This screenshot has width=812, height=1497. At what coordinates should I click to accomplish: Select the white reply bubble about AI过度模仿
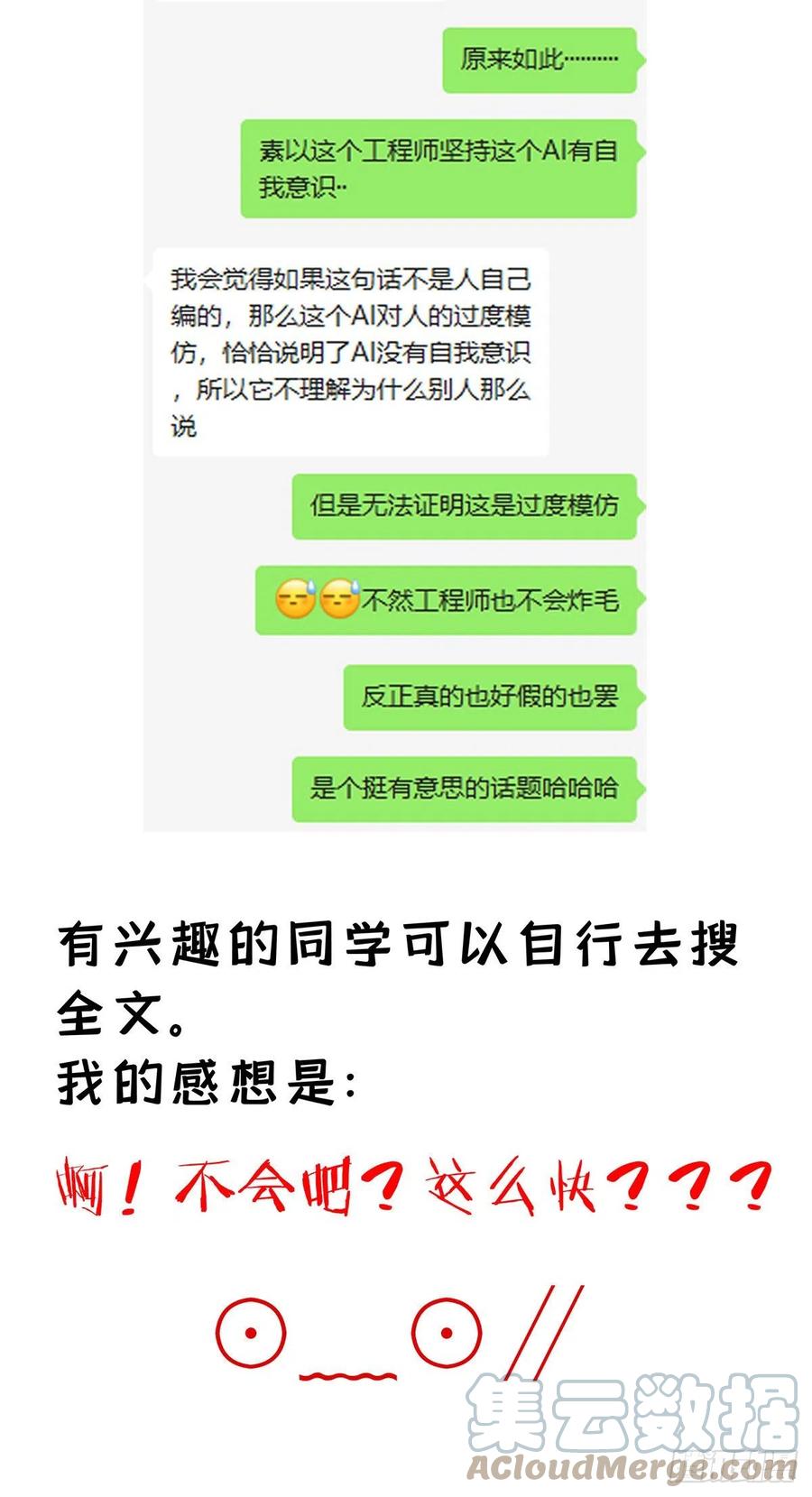(x=350, y=351)
